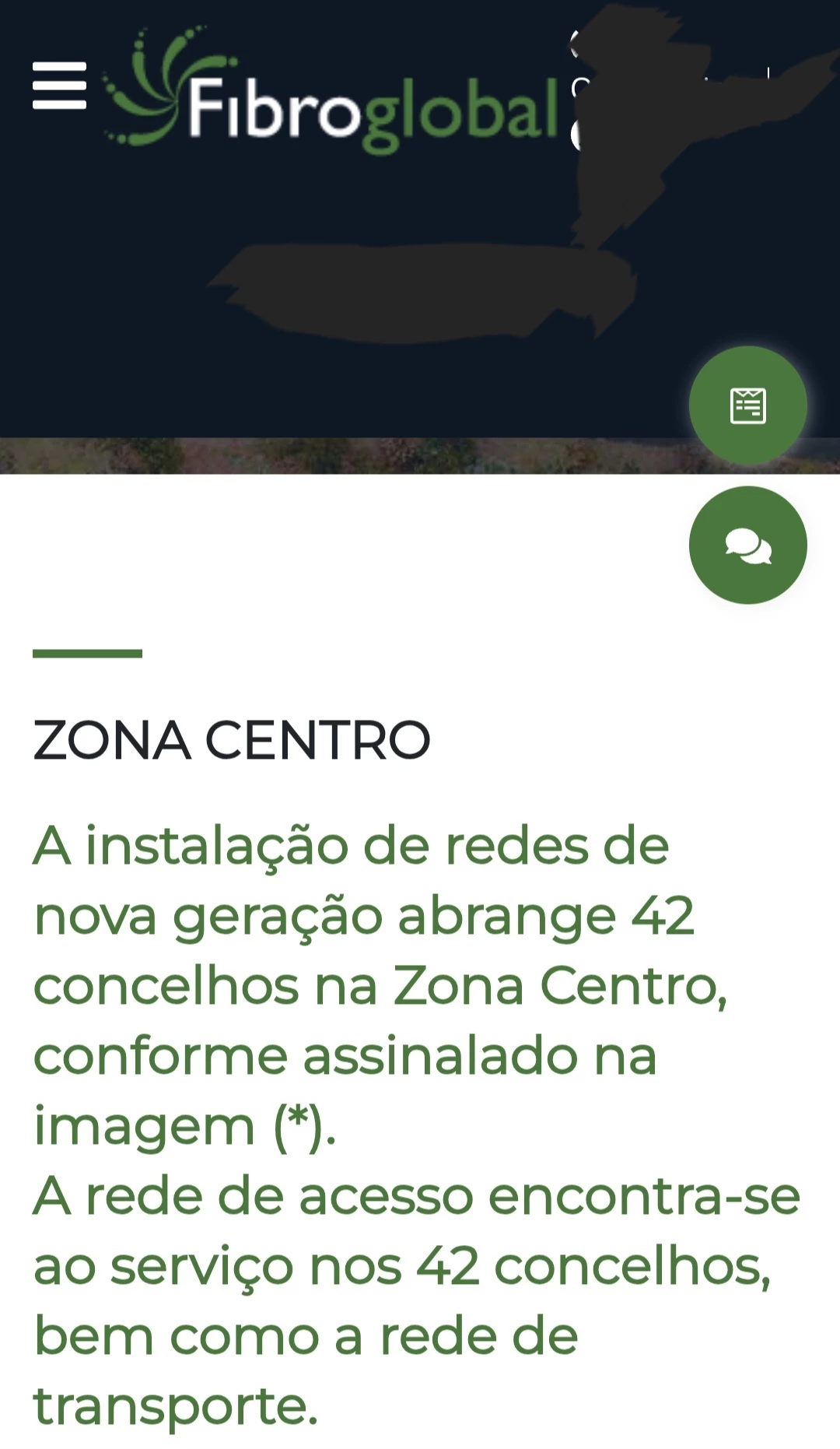840x1449 pixels.
Task: Open the hamburger navigation menu
Action: click(59, 86)
